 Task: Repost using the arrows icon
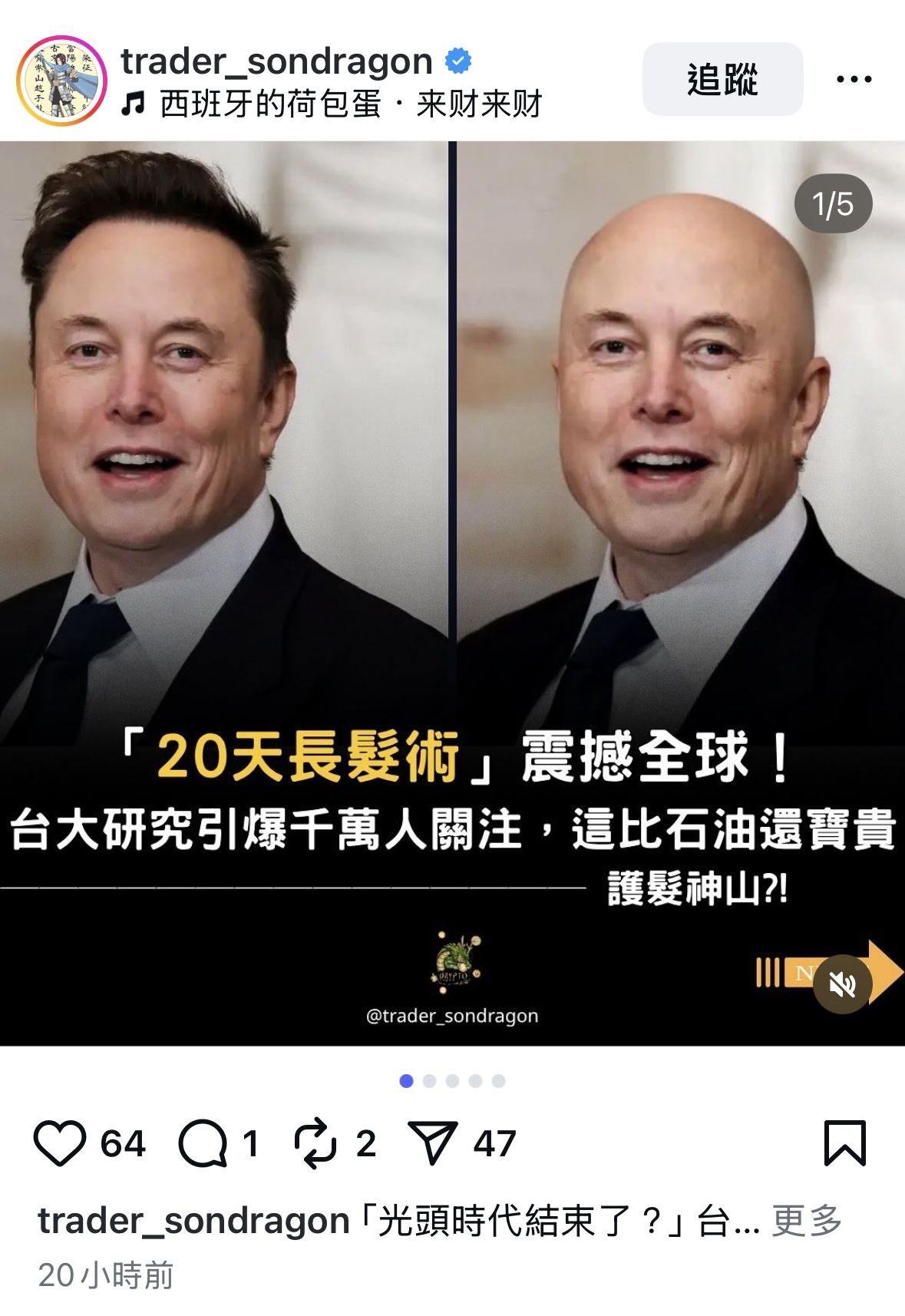click(x=315, y=1143)
